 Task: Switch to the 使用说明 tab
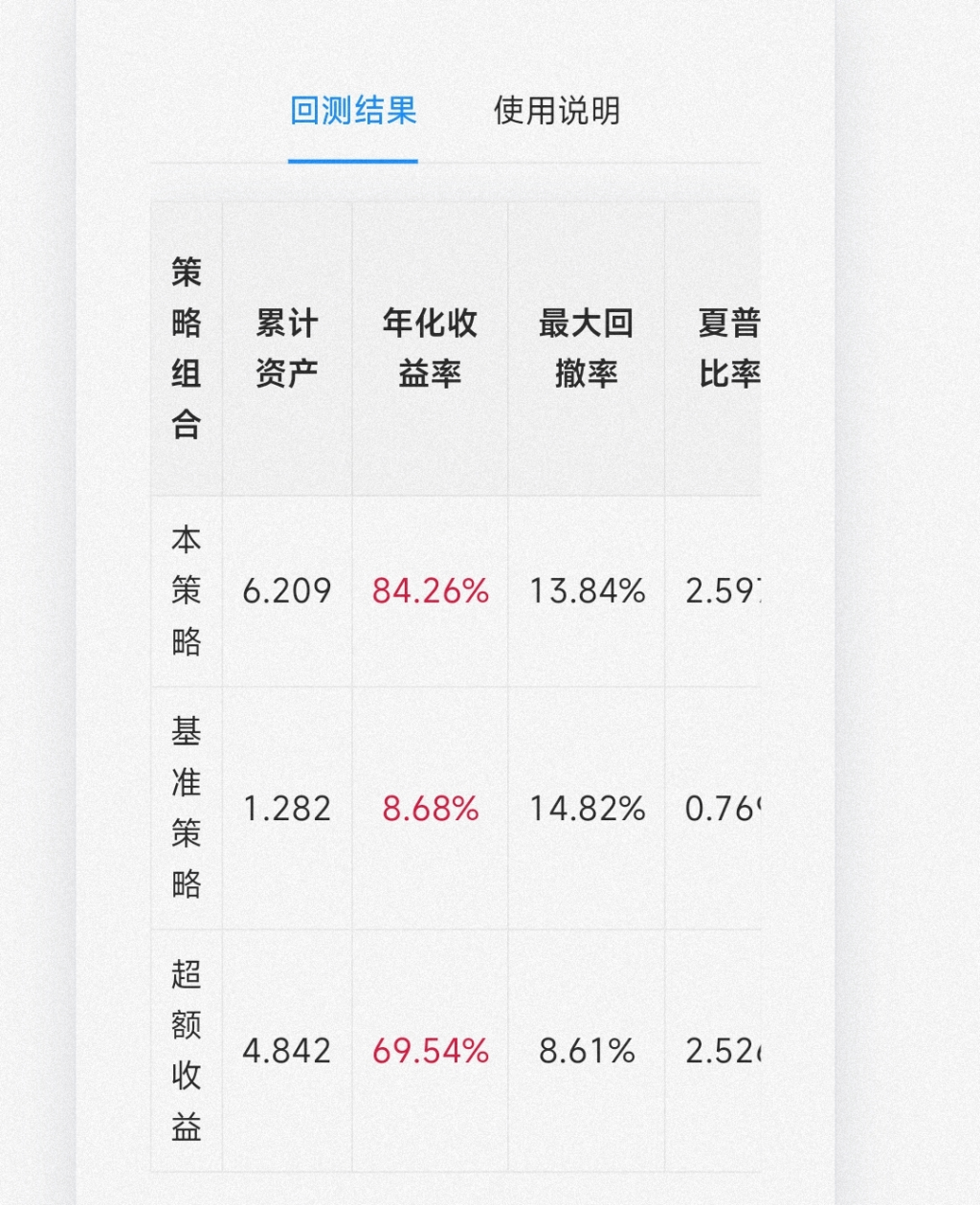coord(556,111)
